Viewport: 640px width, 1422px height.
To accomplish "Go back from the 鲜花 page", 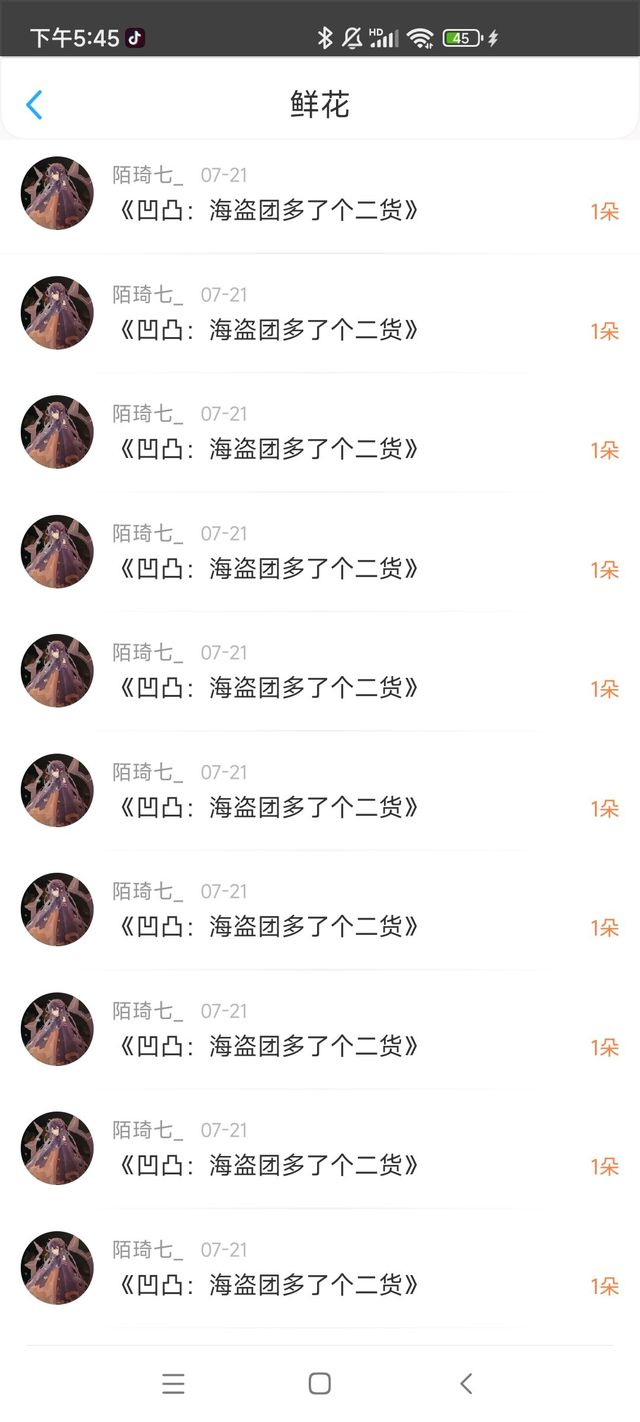I will coord(34,105).
